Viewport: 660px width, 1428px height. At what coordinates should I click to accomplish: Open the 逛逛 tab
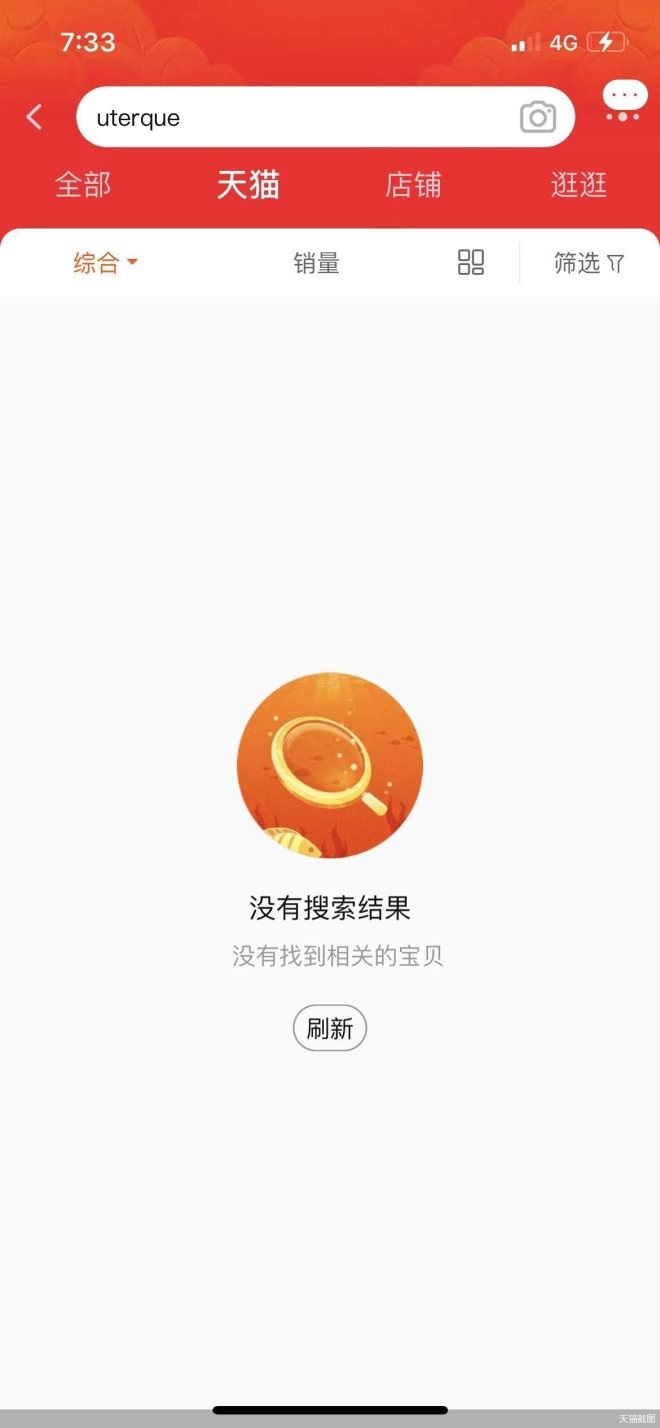pos(578,185)
